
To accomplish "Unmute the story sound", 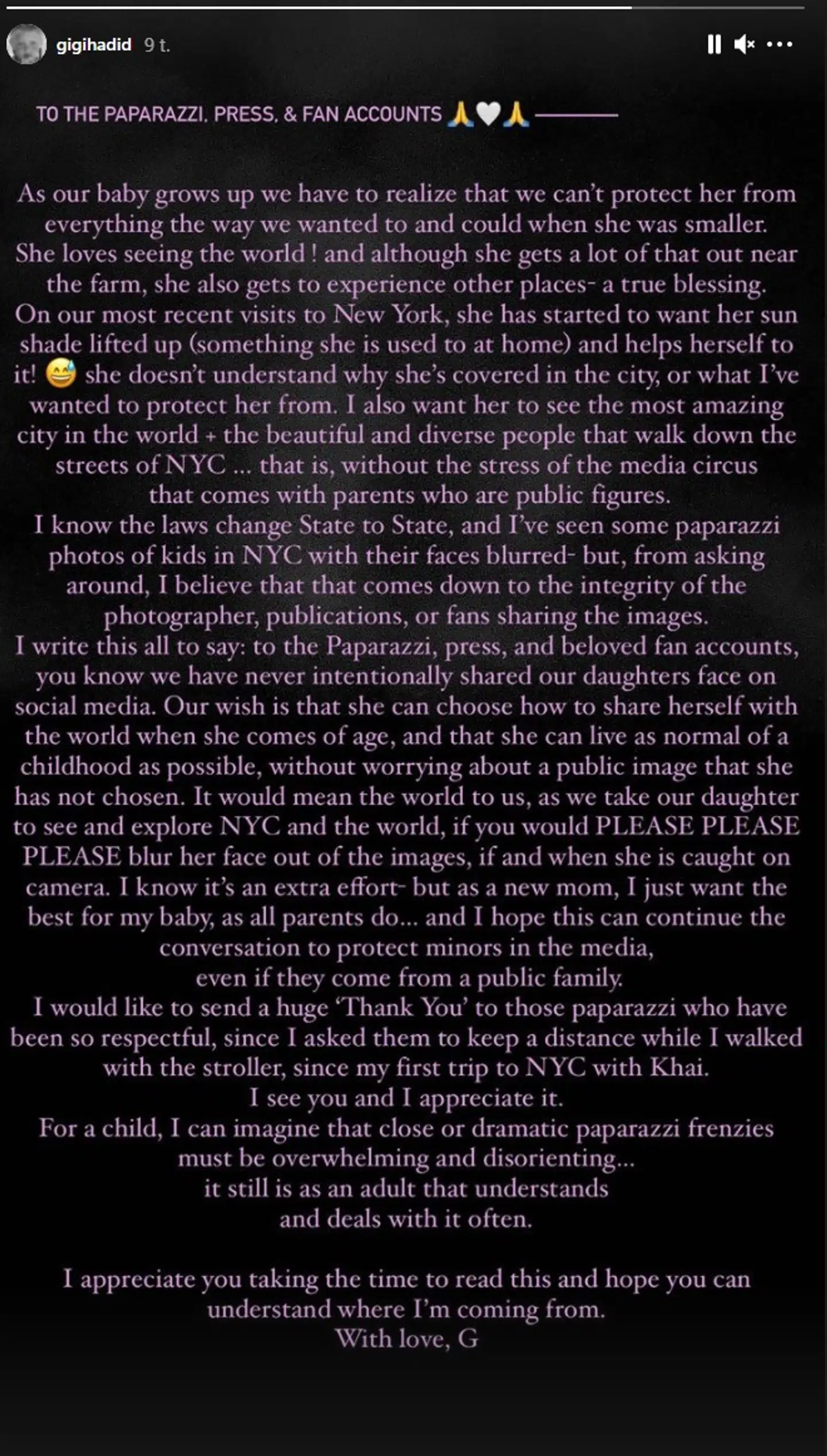I will (744, 44).
